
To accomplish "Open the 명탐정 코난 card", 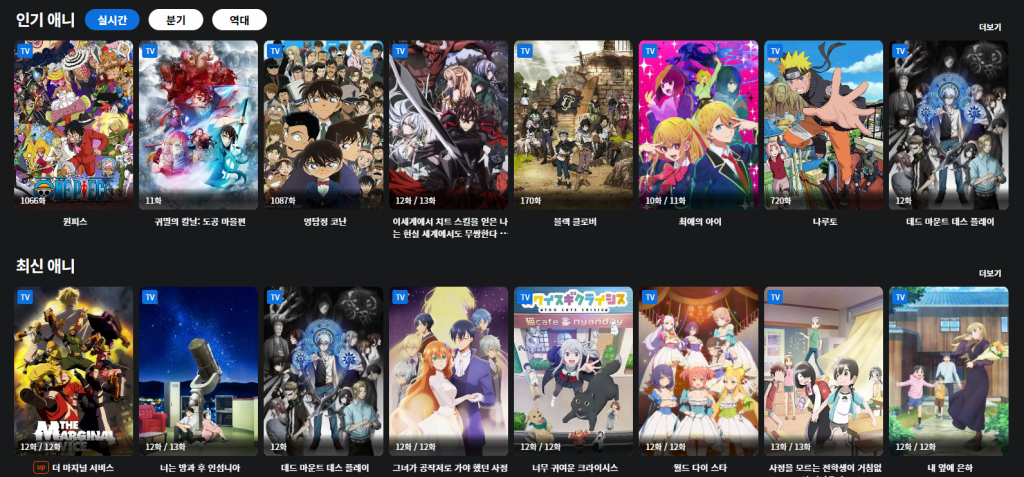I will tap(323, 124).
